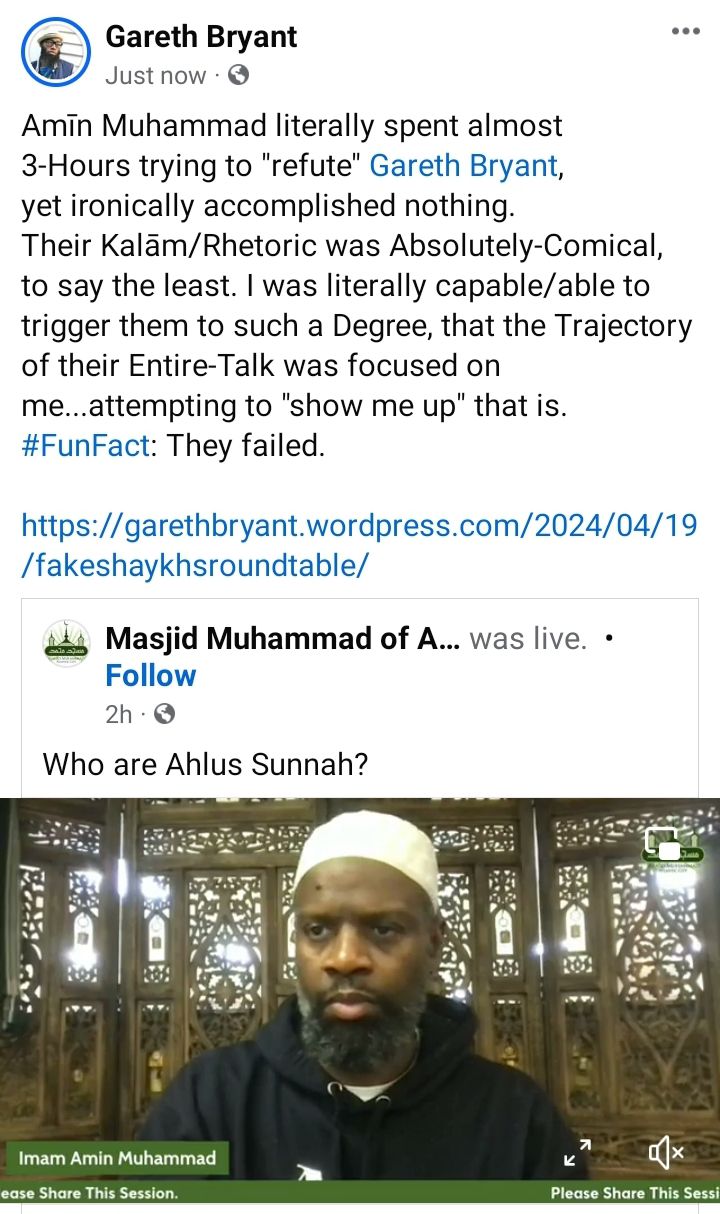
Task: Open the Masjid Muhammad page name
Action: [282, 638]
